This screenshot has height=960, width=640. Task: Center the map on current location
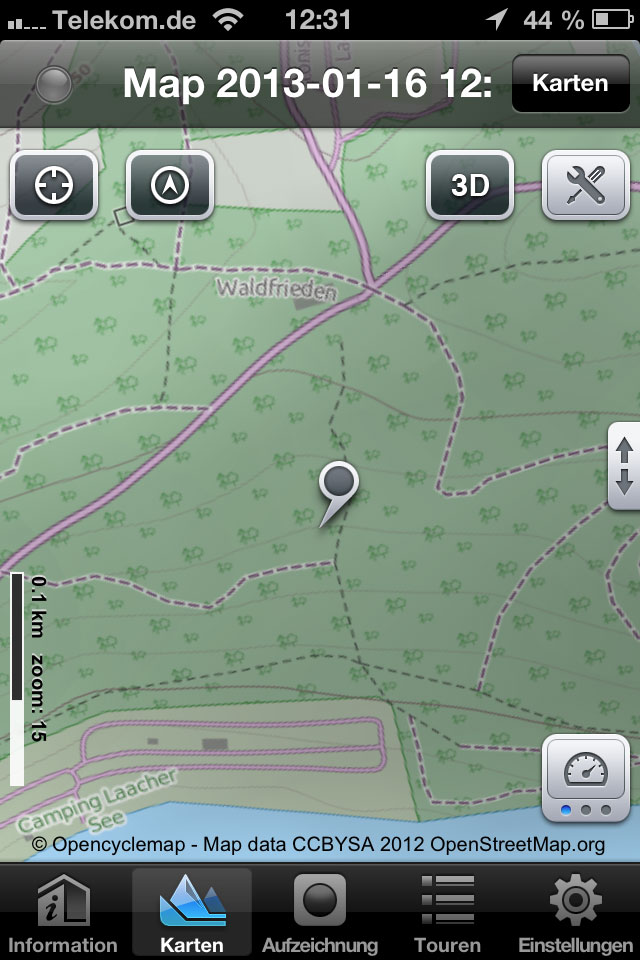pyautogui.click(x=54, y=185)
